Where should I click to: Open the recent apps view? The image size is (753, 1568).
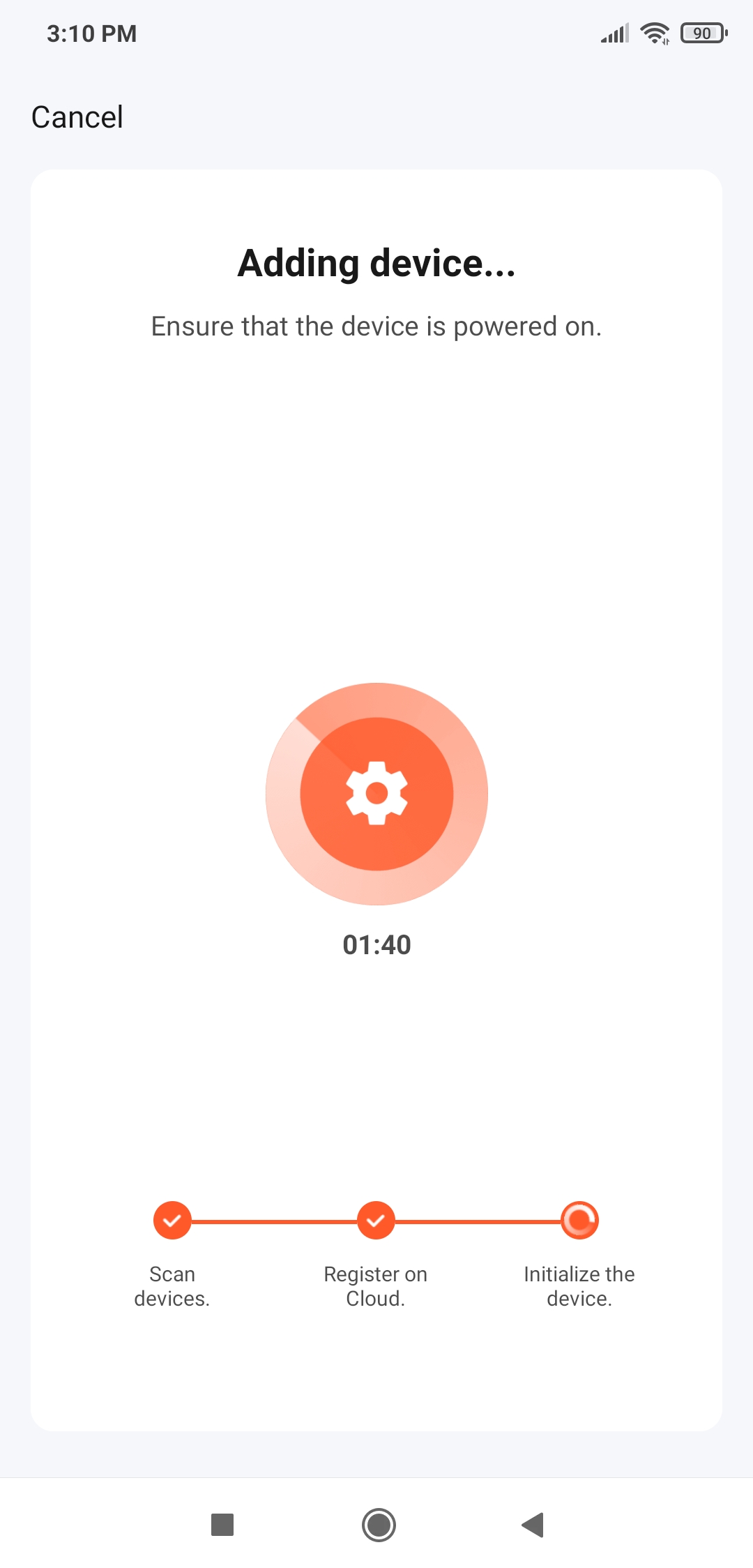pos(222,1525)
